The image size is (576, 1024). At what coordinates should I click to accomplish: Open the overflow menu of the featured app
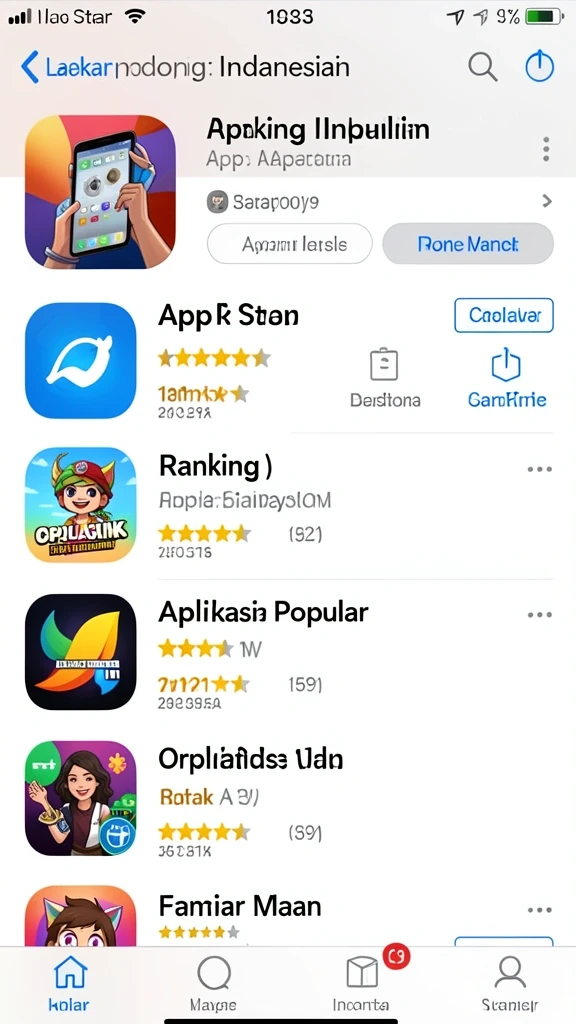point(546,150)
